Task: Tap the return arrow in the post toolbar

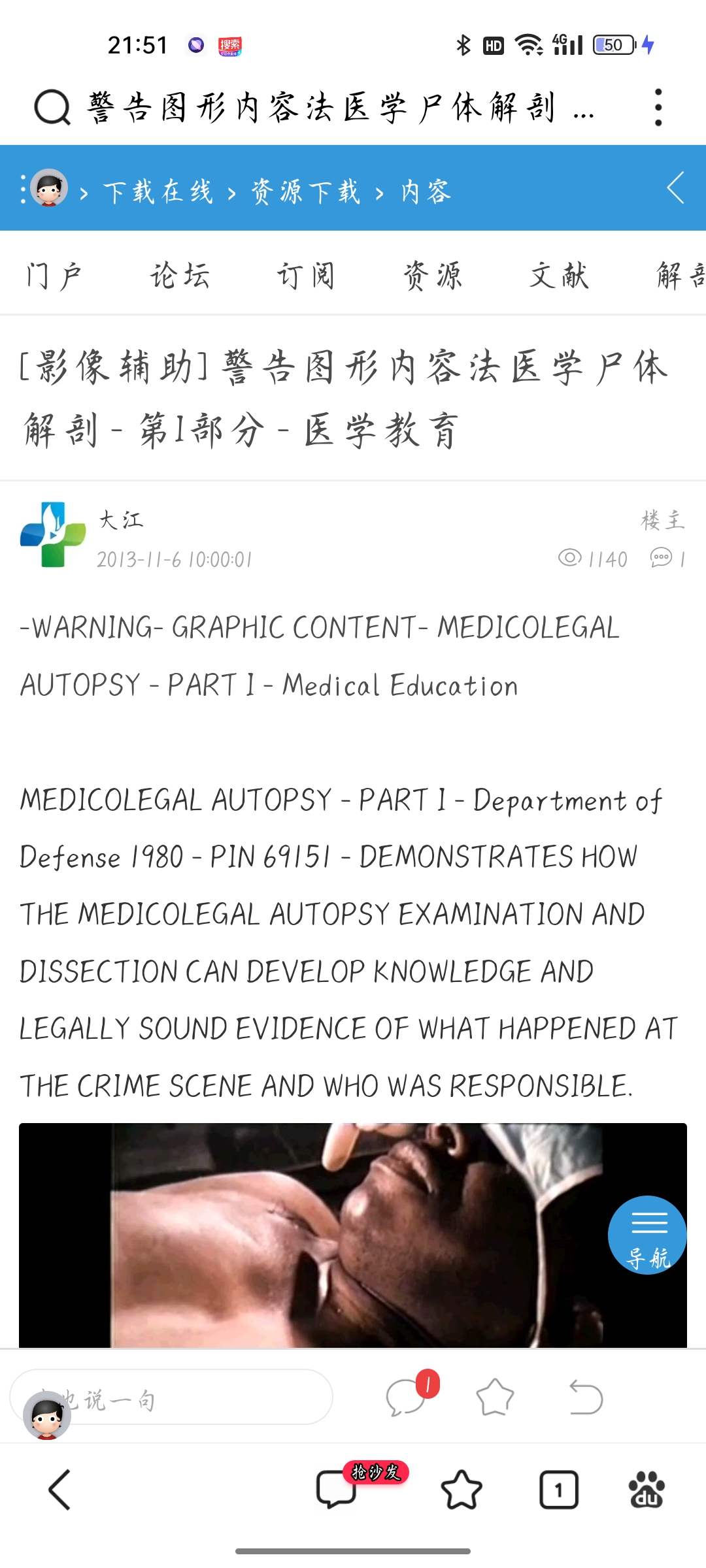Action: (x=585, y=1397)
